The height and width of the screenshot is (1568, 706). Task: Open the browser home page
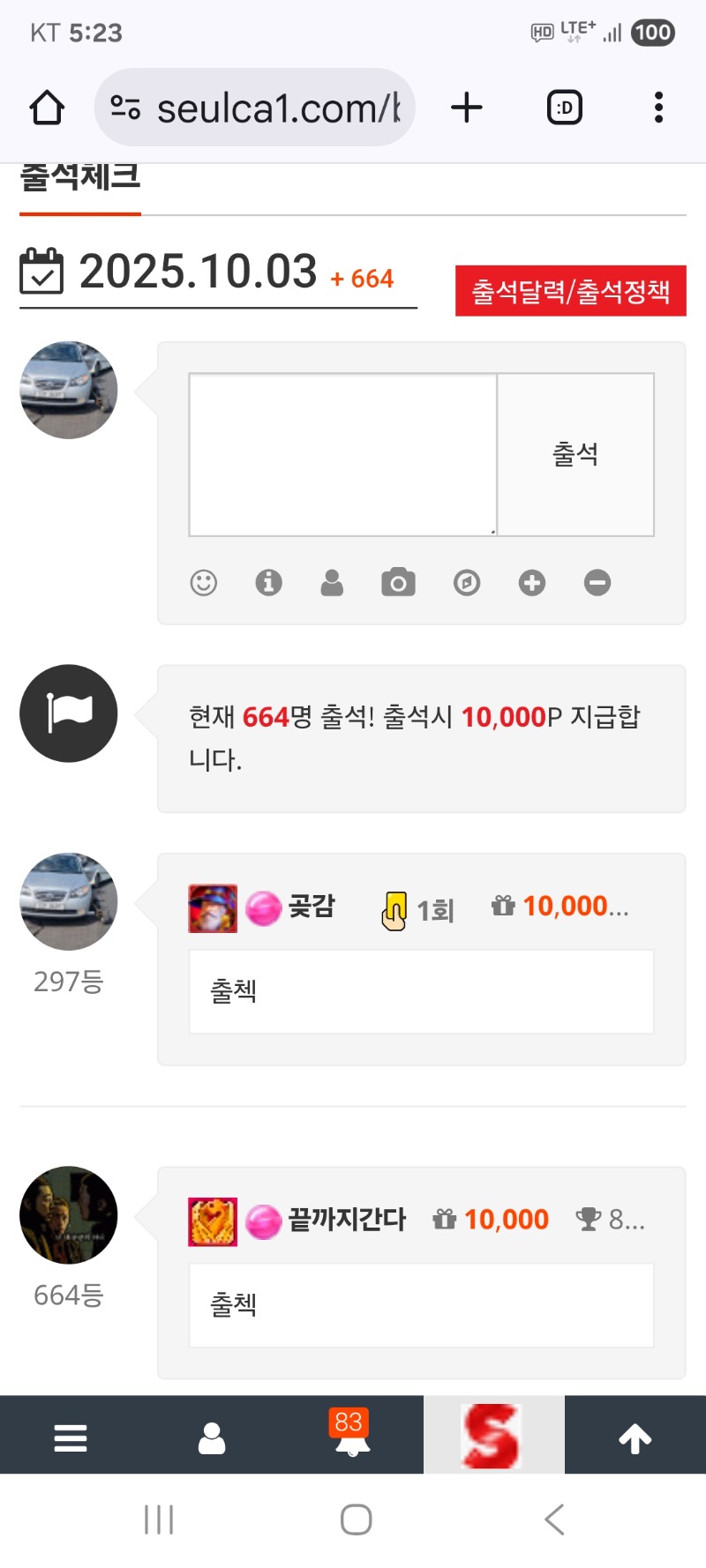tap(47, 108)
